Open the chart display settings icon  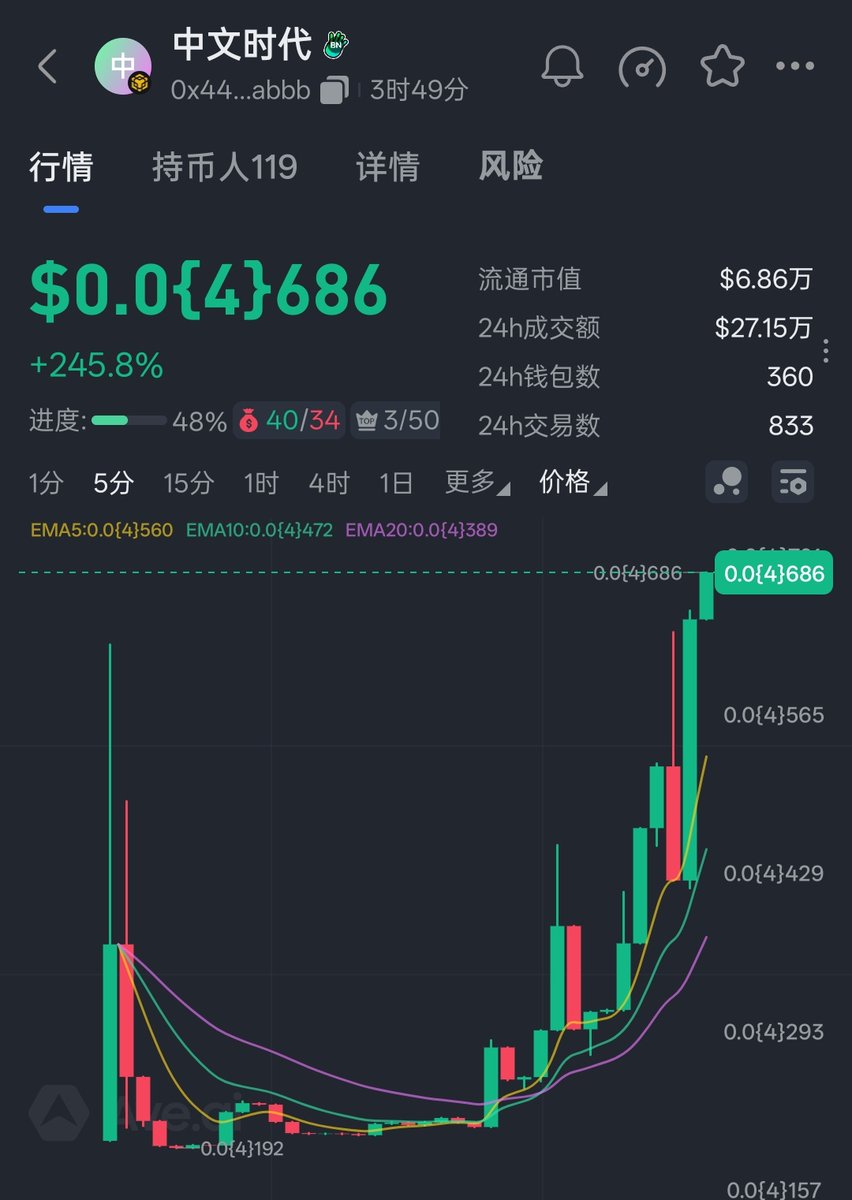click(x=792, y=483)
